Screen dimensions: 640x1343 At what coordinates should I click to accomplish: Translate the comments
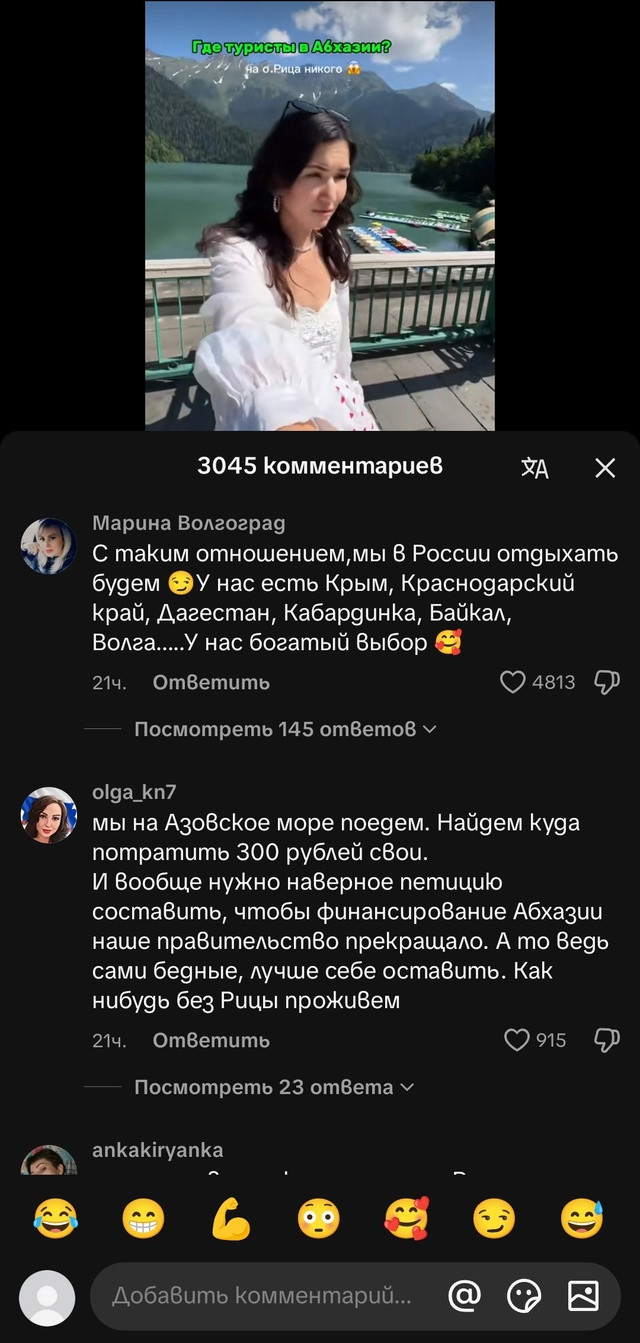535,468
